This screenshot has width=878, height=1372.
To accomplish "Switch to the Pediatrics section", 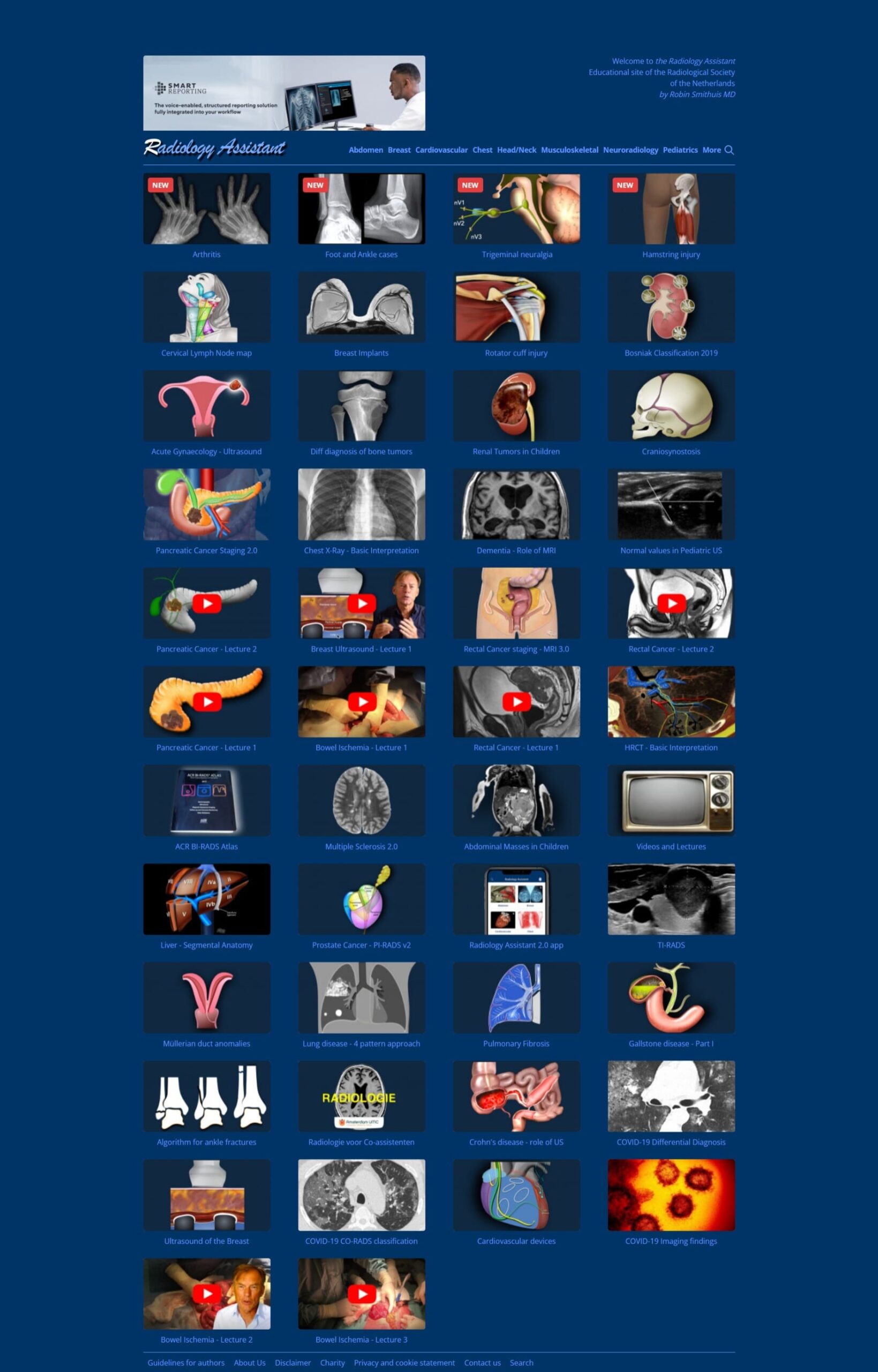I will (680, 150).
